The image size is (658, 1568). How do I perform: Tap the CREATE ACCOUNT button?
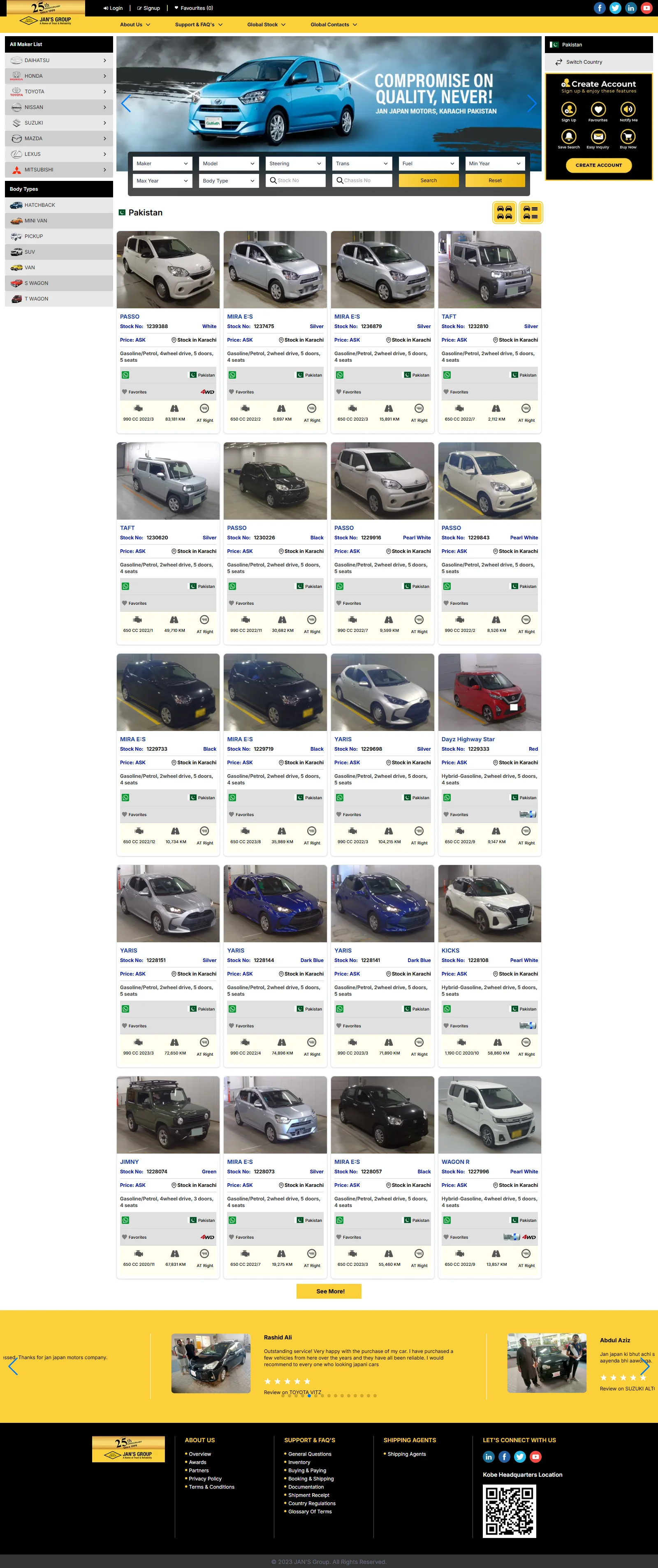click(x=598, y=165)
